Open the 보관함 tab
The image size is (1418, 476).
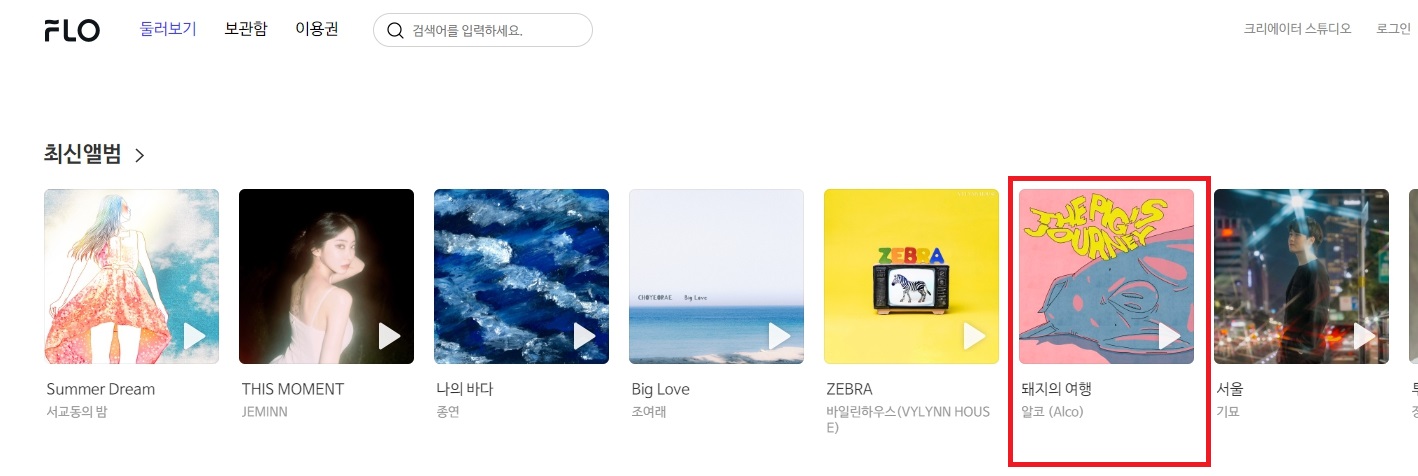pos(246,29)
